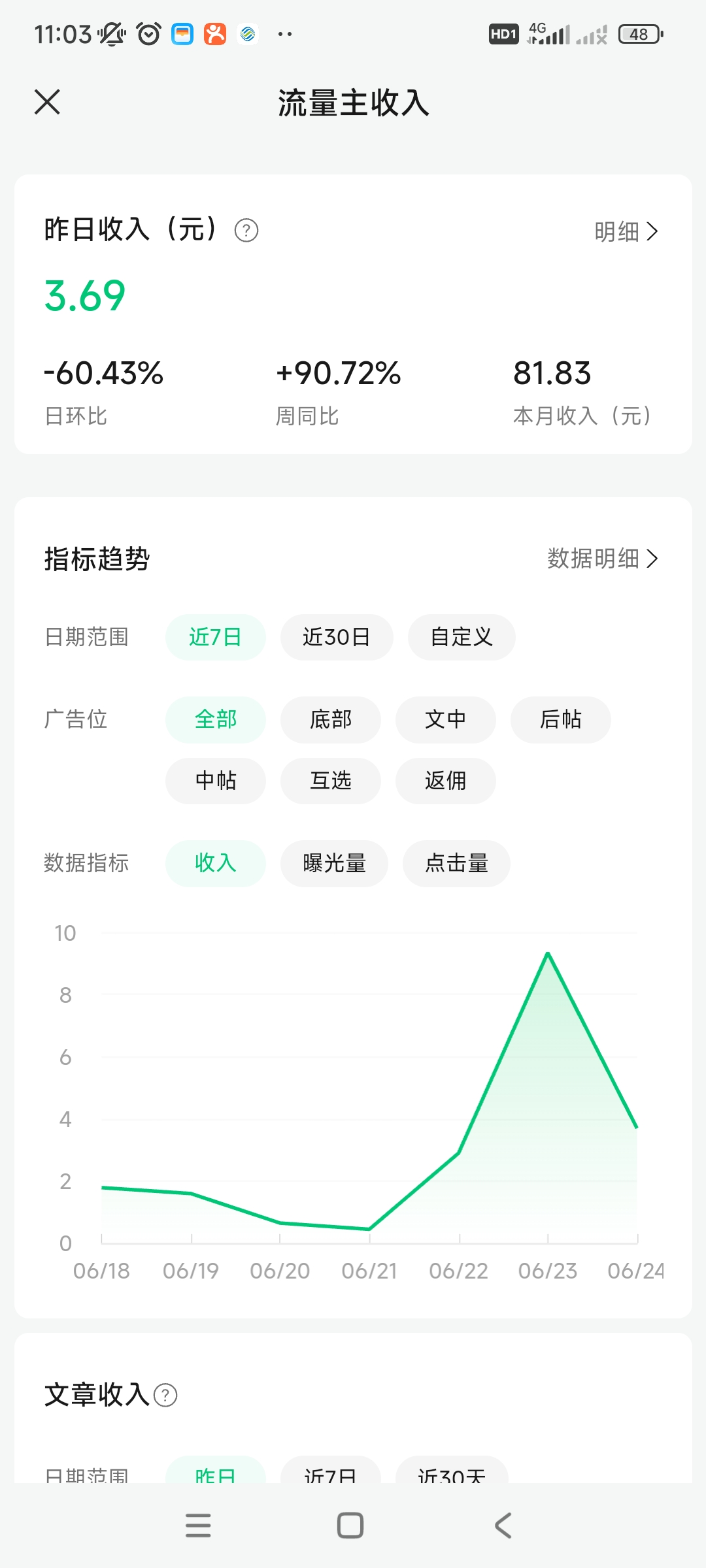Screen dimensions: 706x1568
Task: Tap the alarm clock status bar icon
Action: tap(147, 32)
